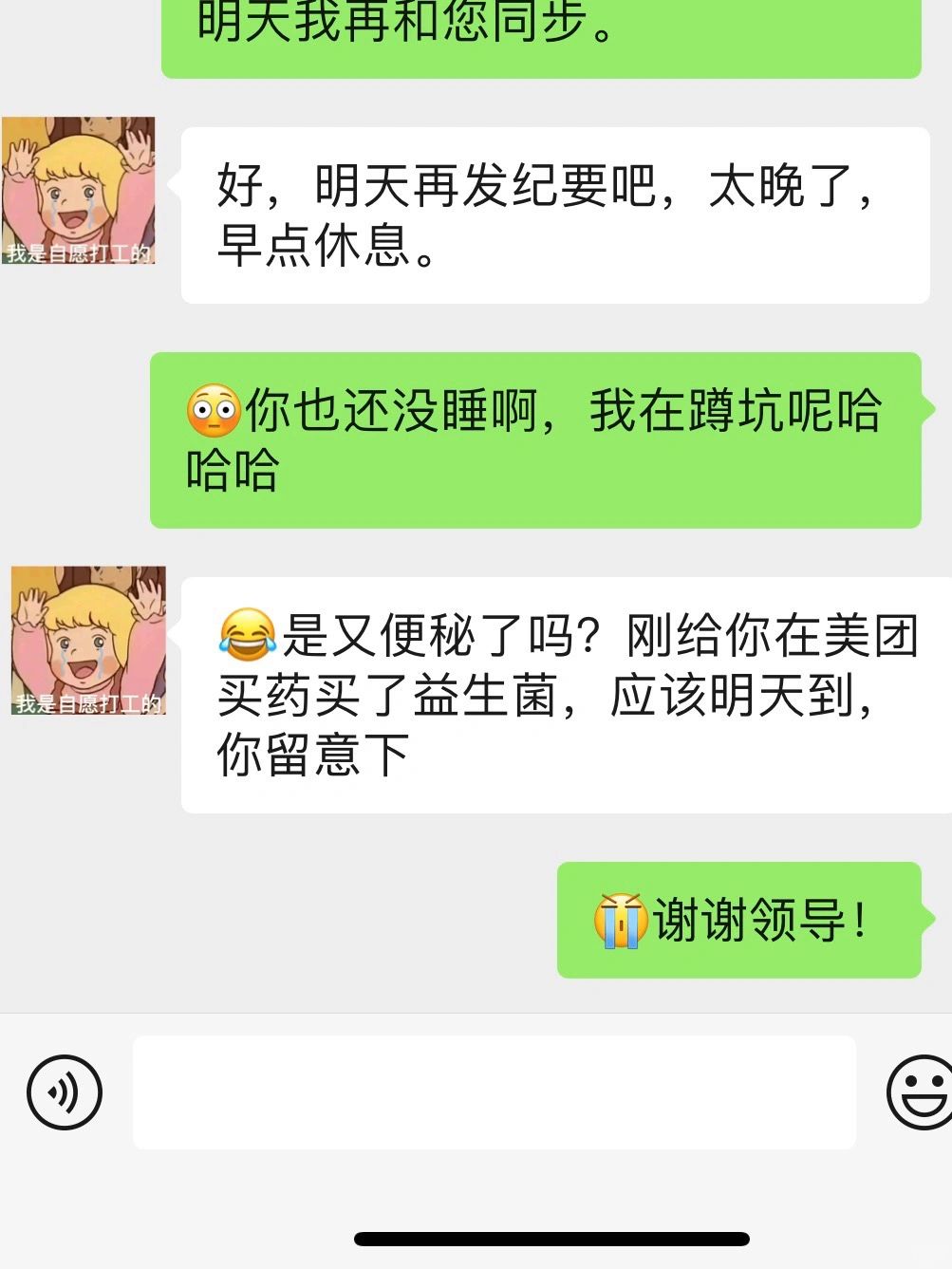This screenshot has width=952, height=1269.
Task: Tap the voice message icon
Action: 65,1092
